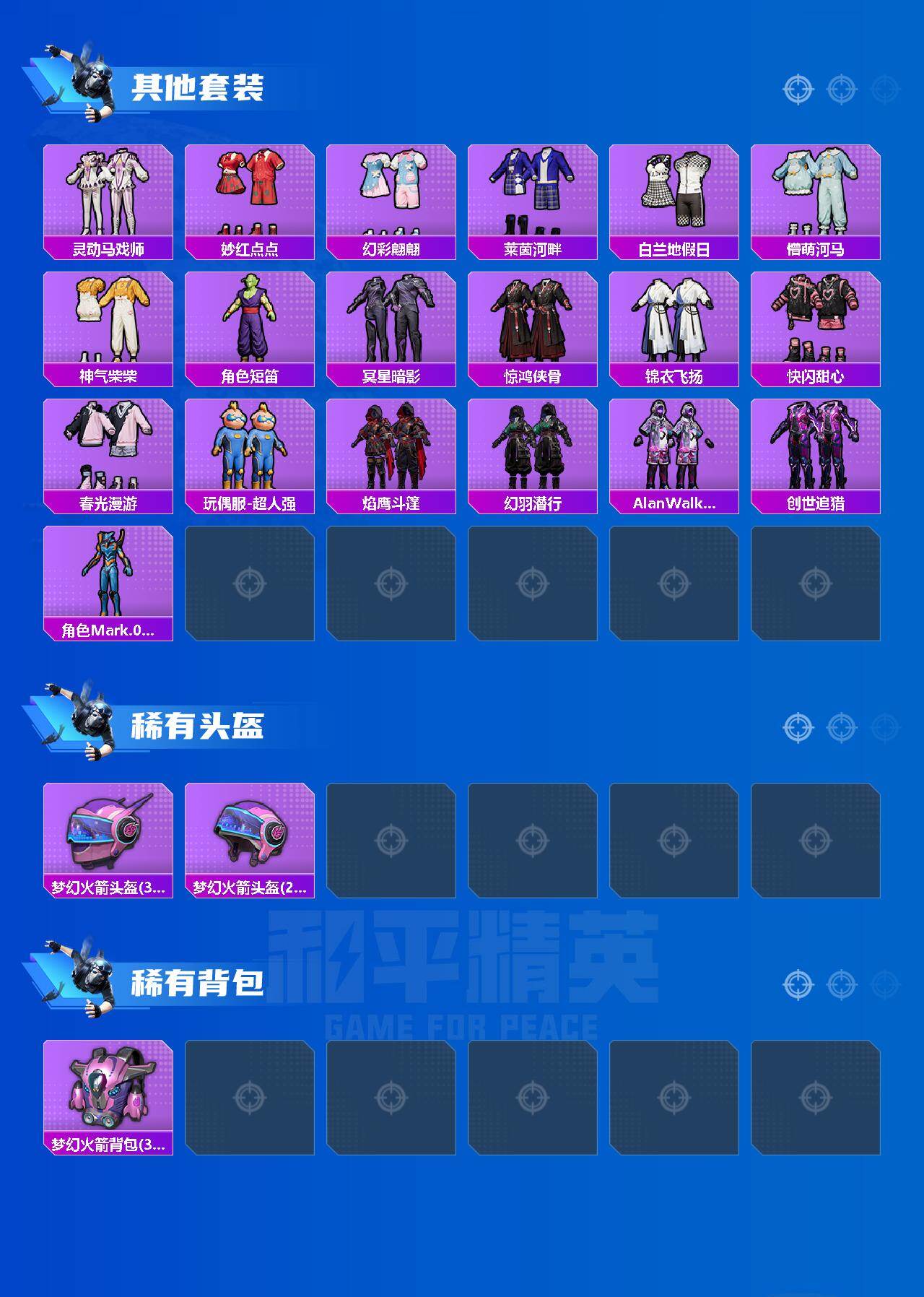Image resolution: width=924 pixels, height=1297 pixels.
Task: Click the GAME FOR PEACE watermark text
Action: pos(462,1020)
